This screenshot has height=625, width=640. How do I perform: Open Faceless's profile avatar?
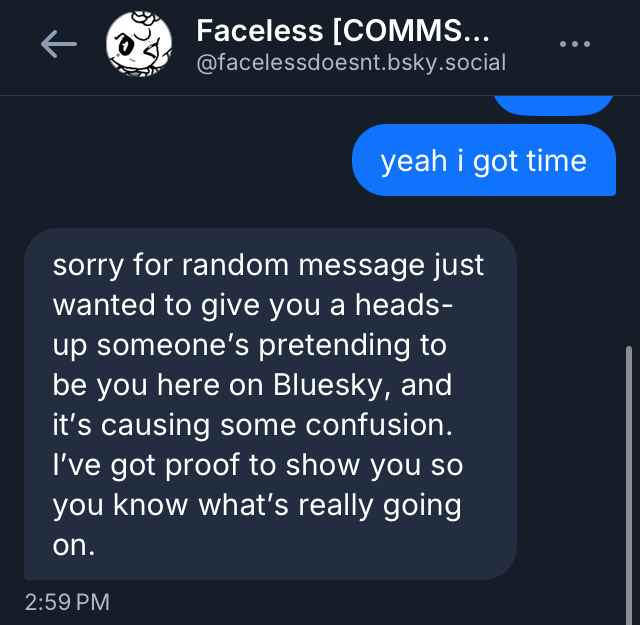click(139, 45)
